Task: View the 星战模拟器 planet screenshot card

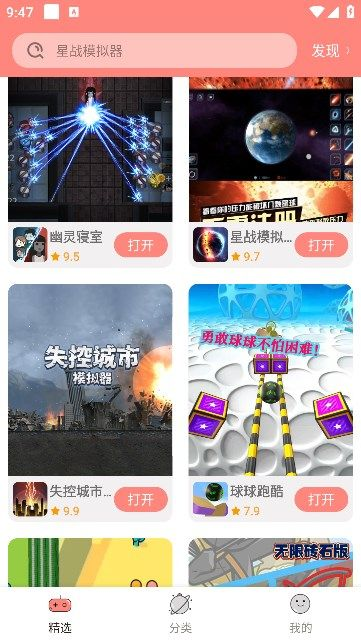Action: [271, 149]
